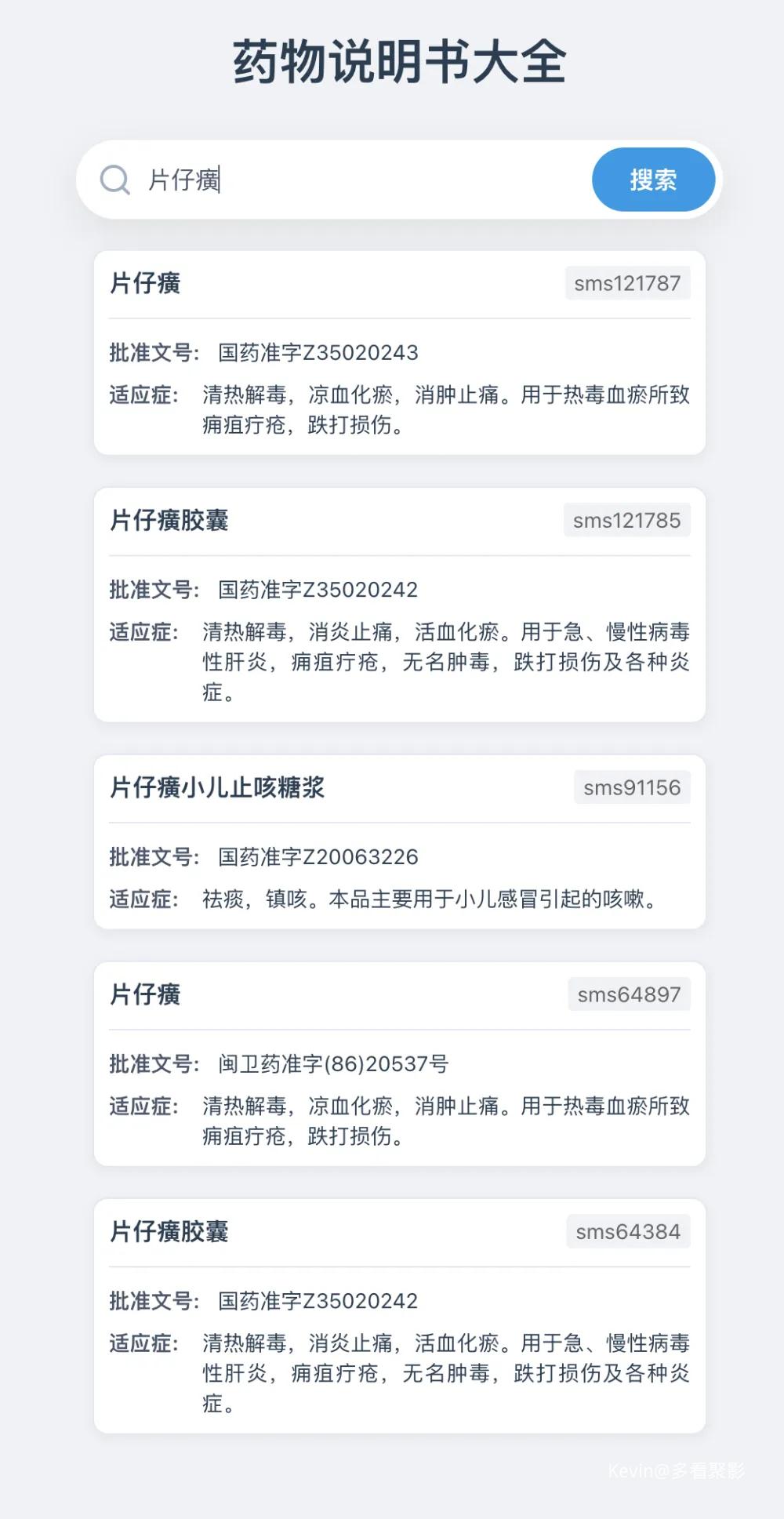View the 片仔癀小儿止咳糖浆 result
784x1519 pixels.
click(399, 841)
